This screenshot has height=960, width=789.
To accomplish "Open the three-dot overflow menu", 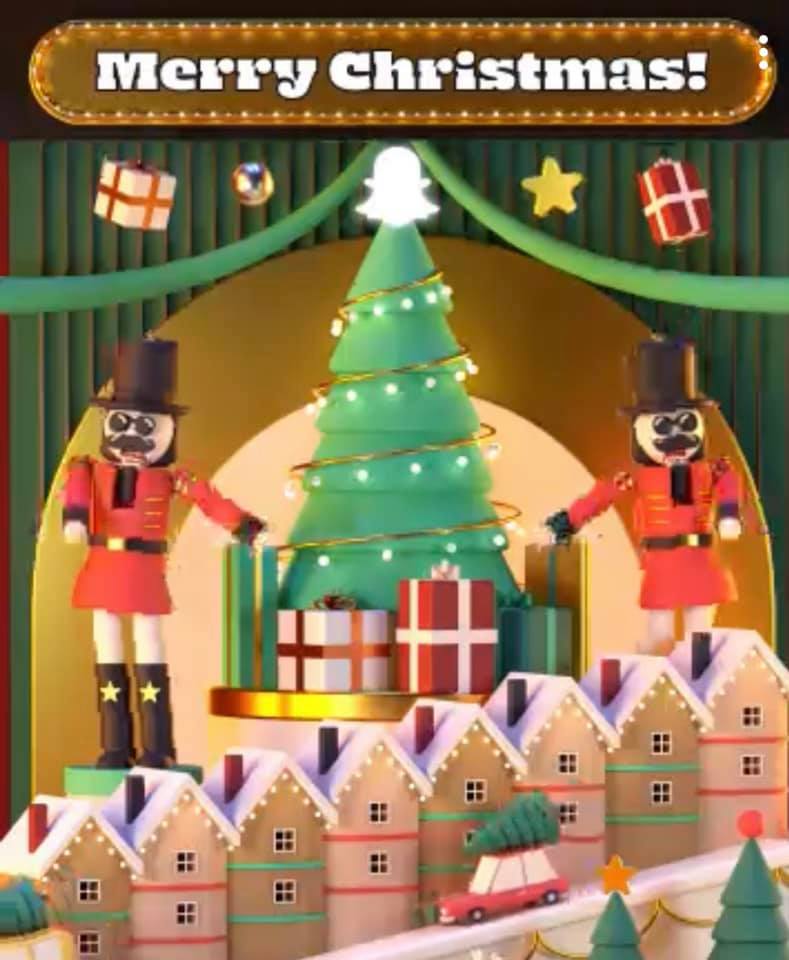I will (763, 52).
